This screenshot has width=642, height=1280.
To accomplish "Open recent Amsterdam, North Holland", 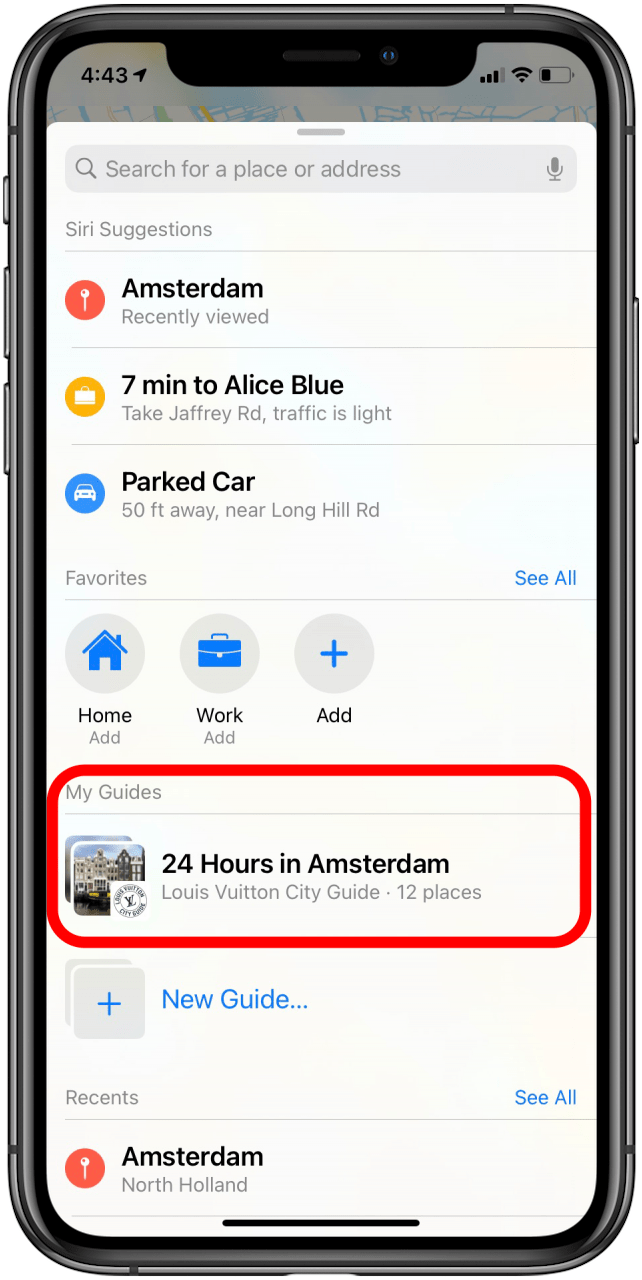I will (x=320, y=1169).
